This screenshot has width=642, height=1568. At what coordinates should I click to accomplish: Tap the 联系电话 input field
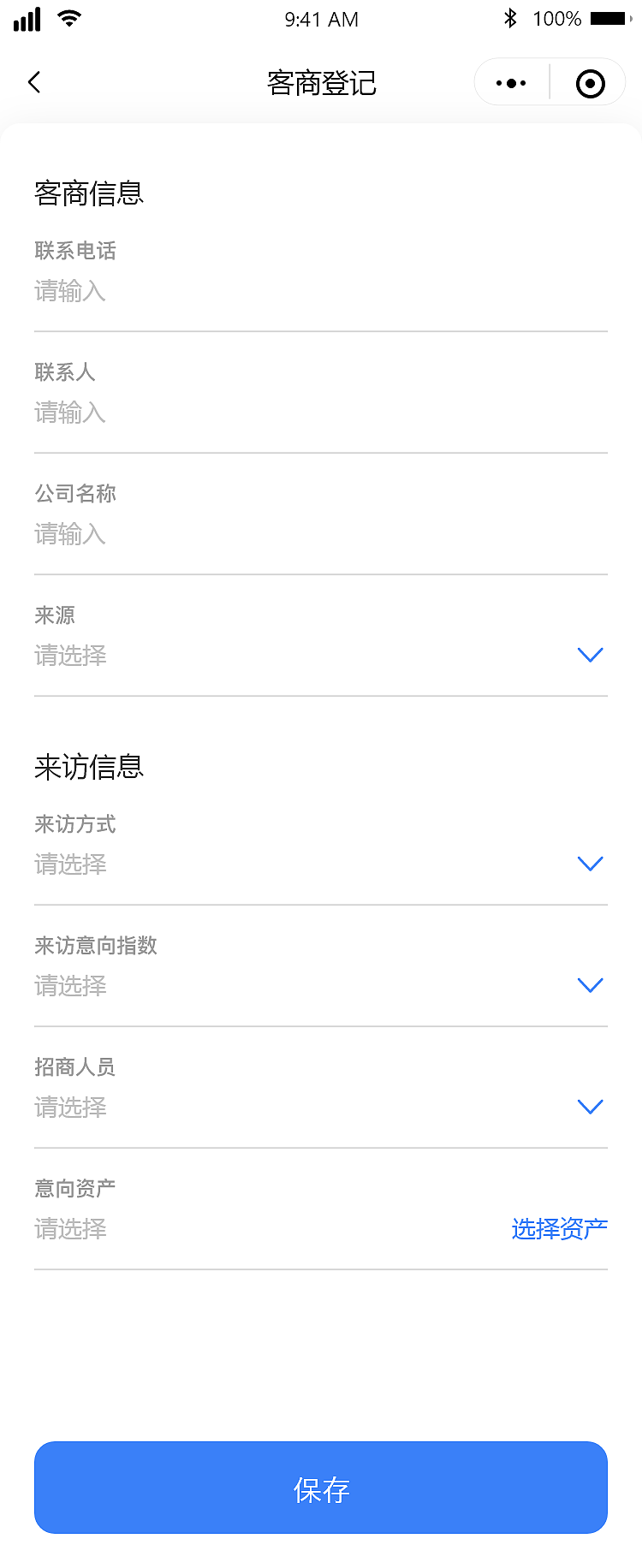pyautogui.click(x=321, y=292)
